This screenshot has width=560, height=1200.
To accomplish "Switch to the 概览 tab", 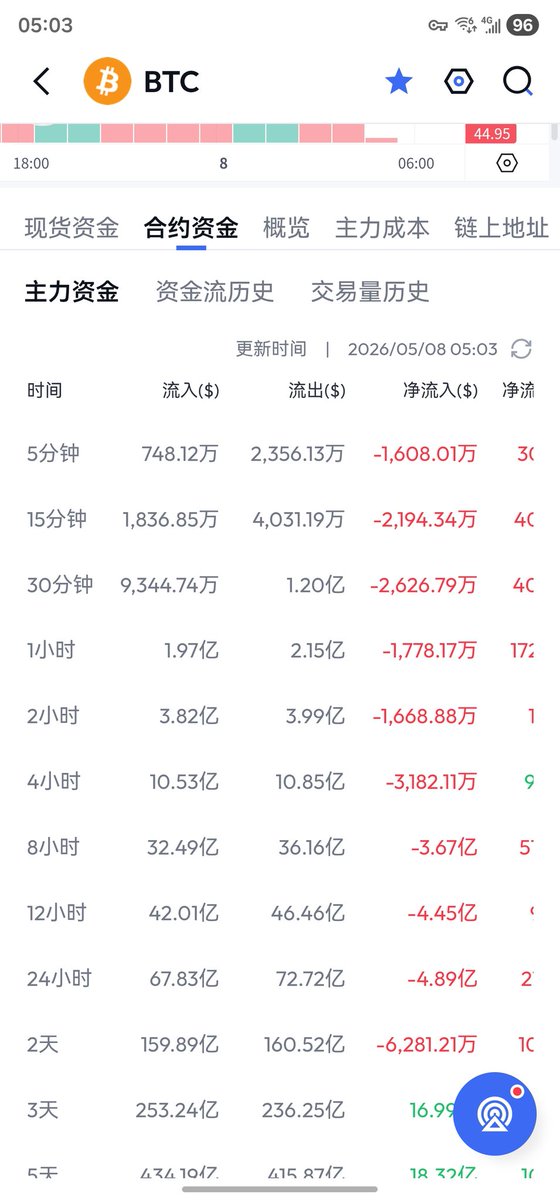I will [x=286, y=228].
